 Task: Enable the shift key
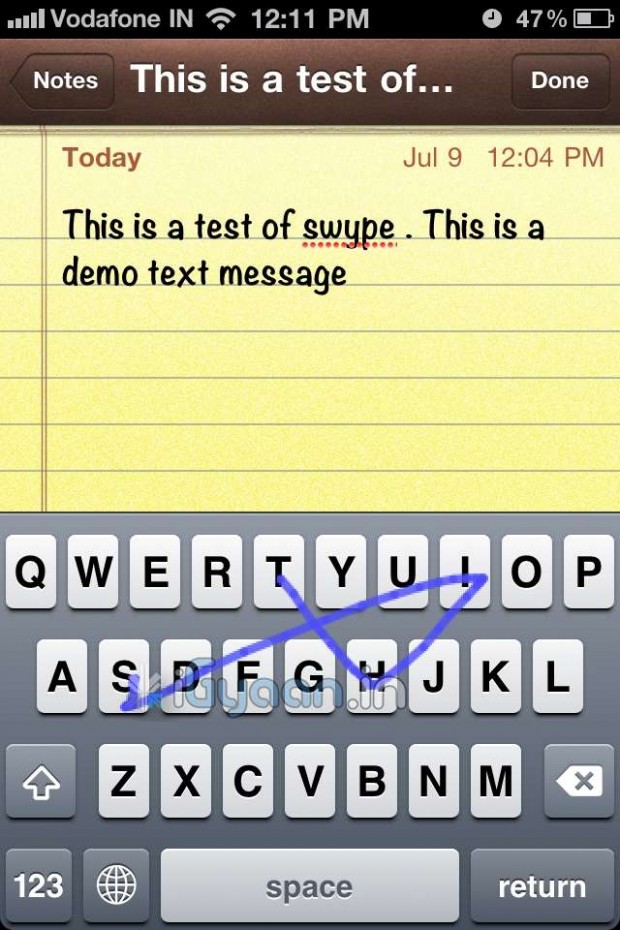pos(40,781)
